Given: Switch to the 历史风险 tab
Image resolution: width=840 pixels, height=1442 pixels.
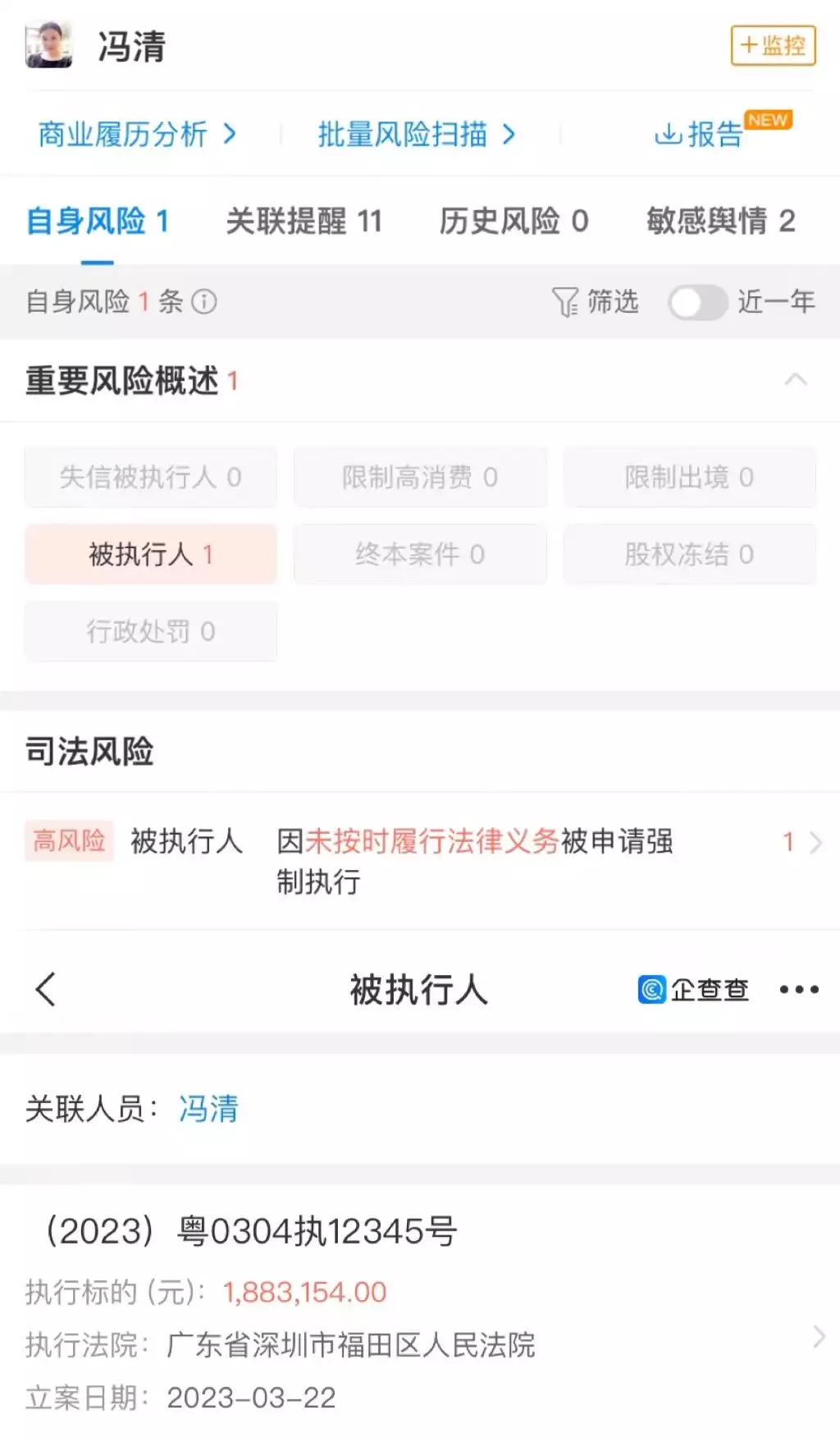Looking at the screenshot, I should pos(514,221).
